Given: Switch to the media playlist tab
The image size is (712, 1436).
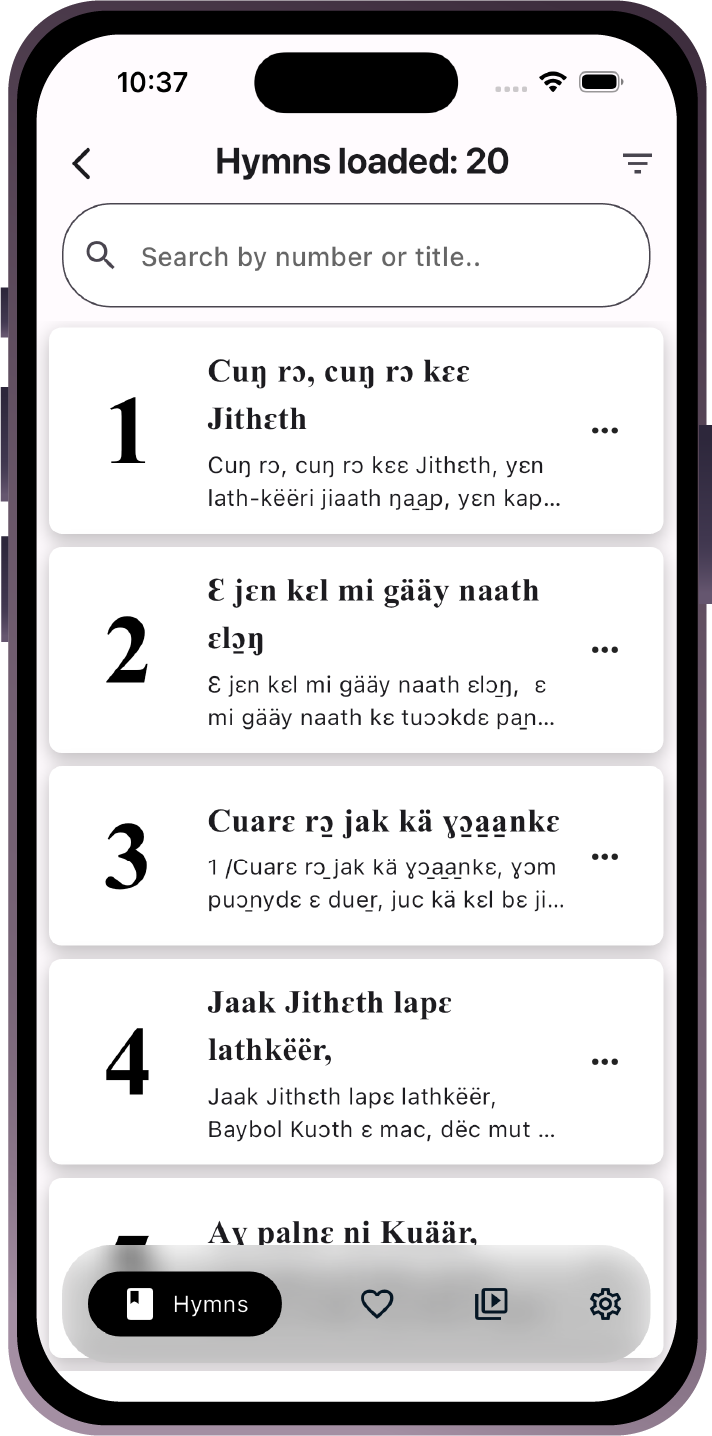Looking at the screenshot, I should pos(491,1304).
